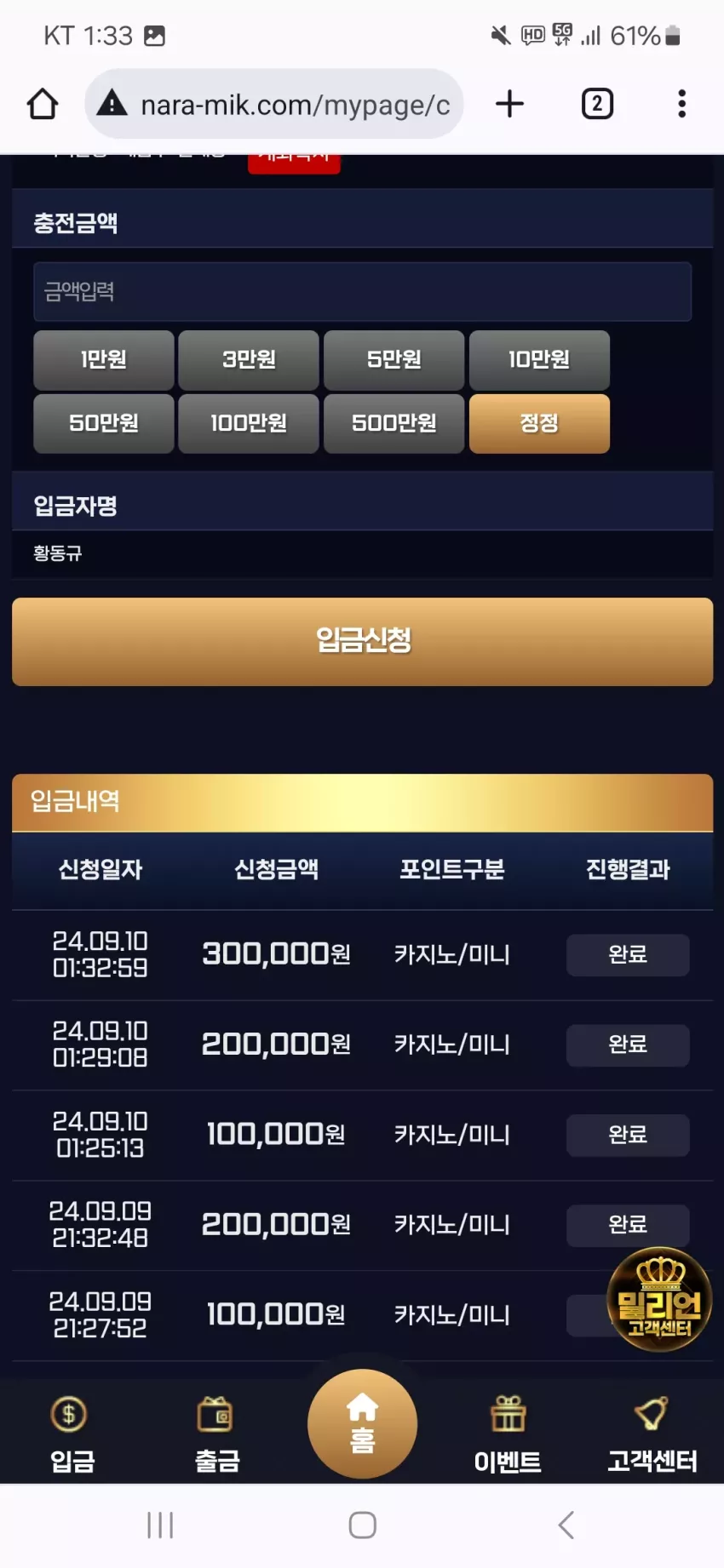The image size is (724, 1568).
Task: Open the 이벤트 bottom tab
Action: pos(508,1435)
